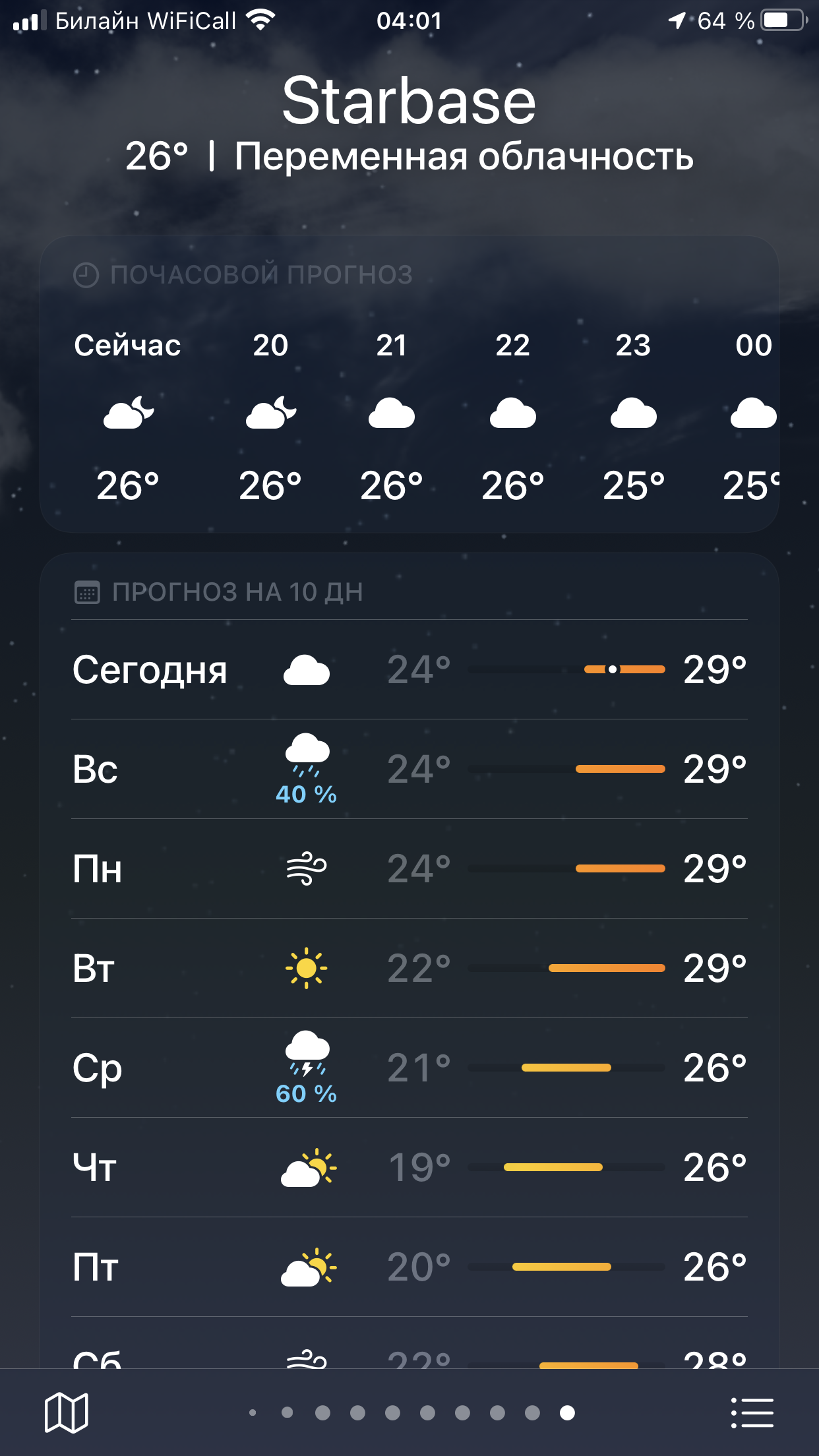Open Friday (Пт) forecast row
Screen dimensions: 819x1456
(409, 1267)
